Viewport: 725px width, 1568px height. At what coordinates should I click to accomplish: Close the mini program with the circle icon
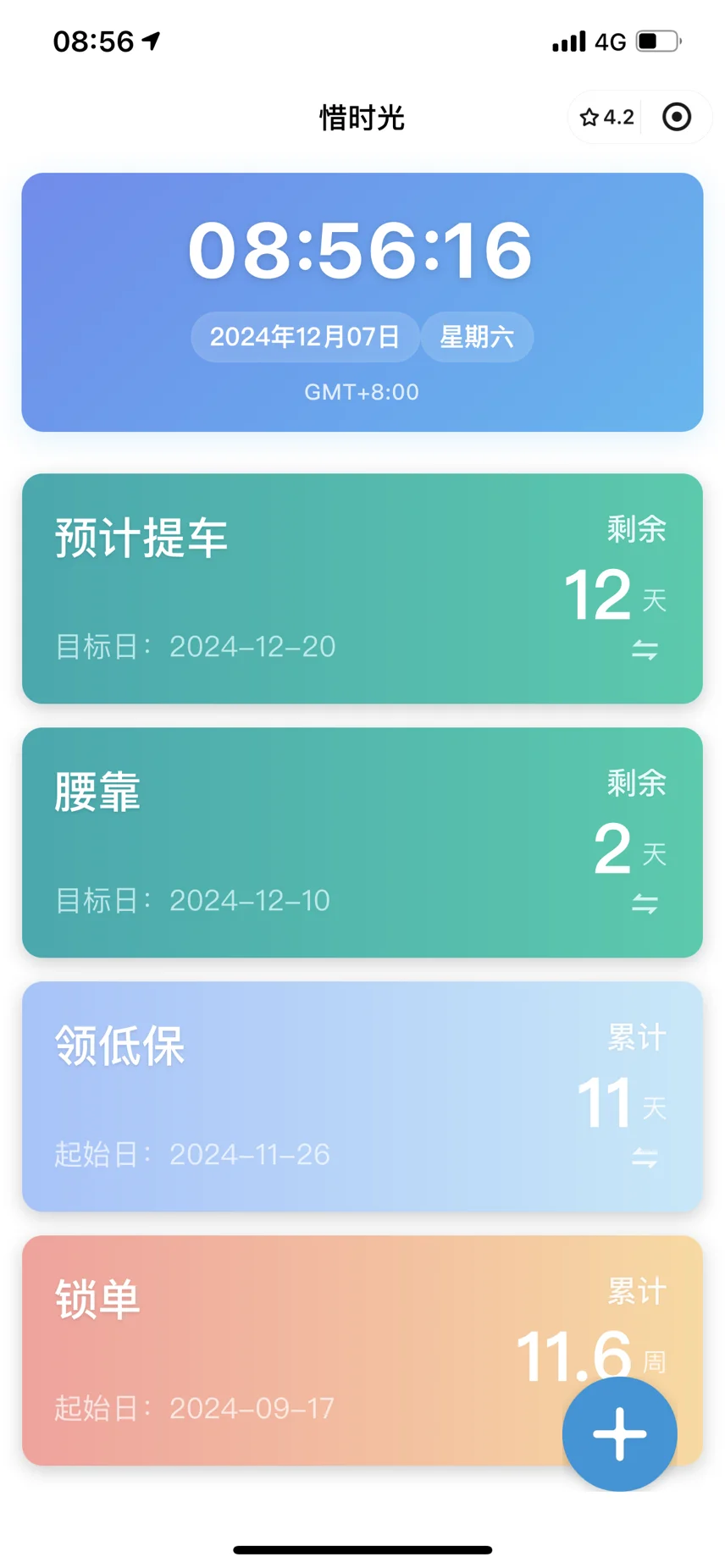click(x=677, y=117)
